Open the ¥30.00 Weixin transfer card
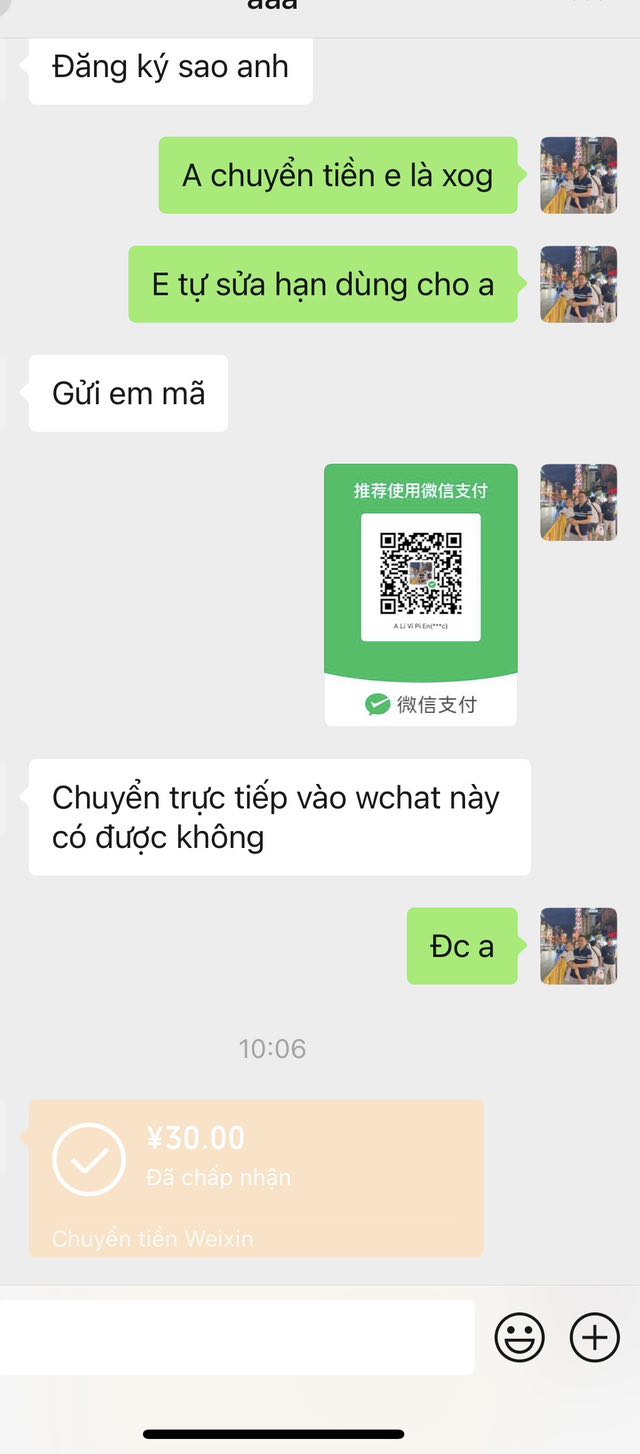The image size is (640, 1454). [x=256, y=1178]
